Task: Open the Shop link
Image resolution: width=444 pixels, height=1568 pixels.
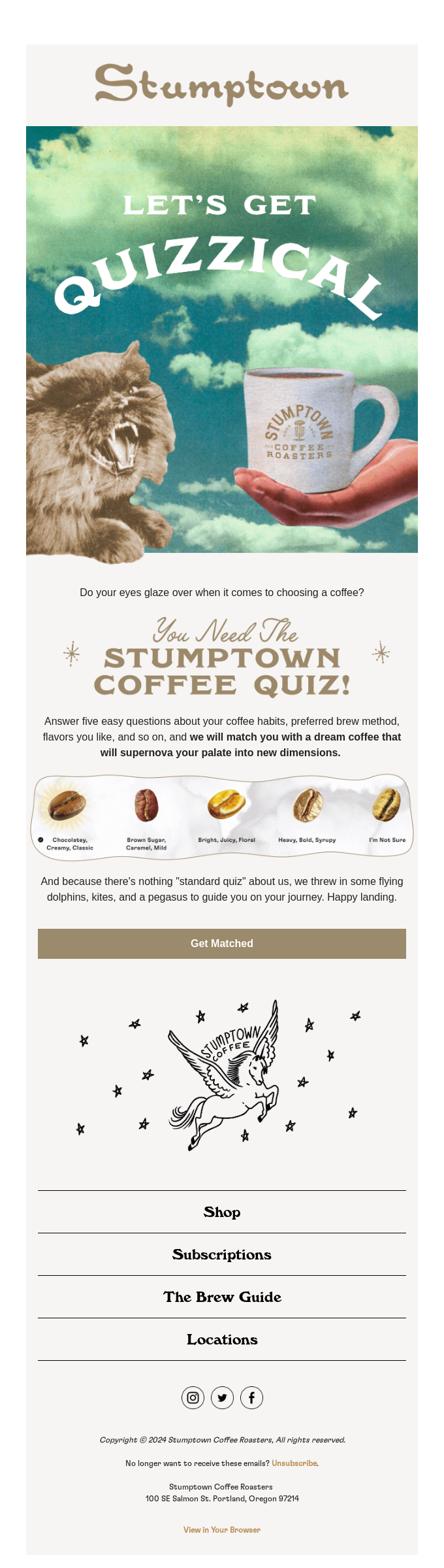Action: 222,1212
